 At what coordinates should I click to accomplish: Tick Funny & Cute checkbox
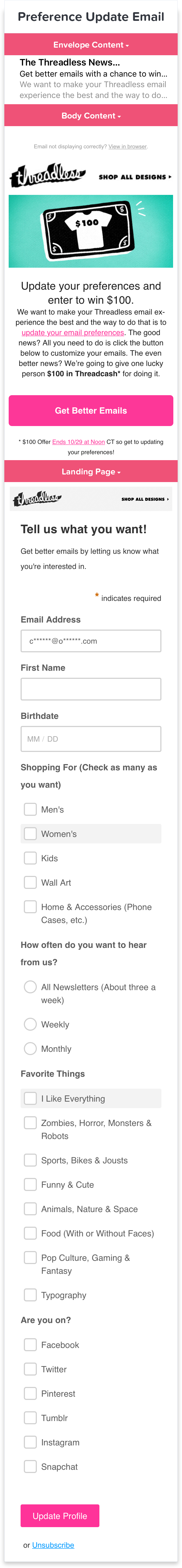30,1184
